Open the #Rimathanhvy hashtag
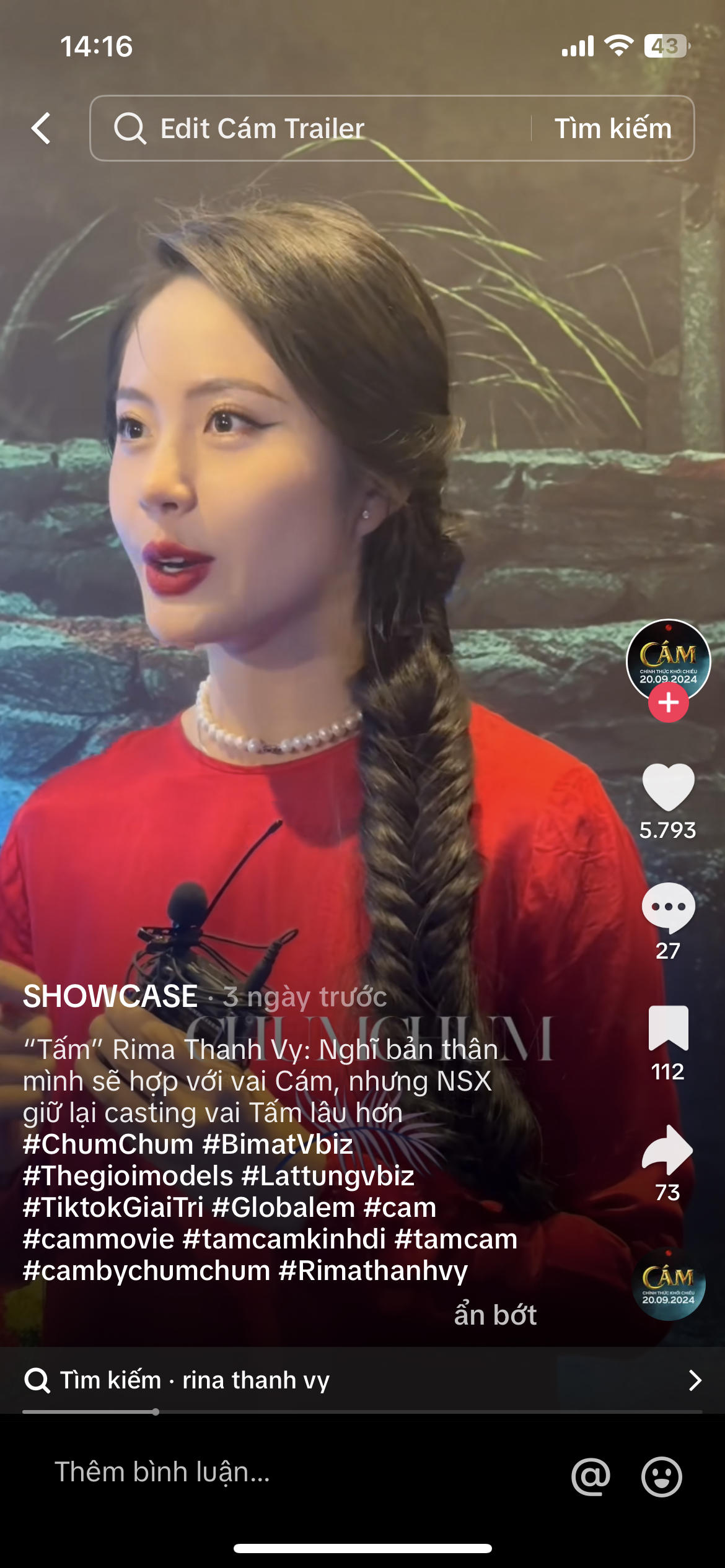 [x=373, y=1271]
